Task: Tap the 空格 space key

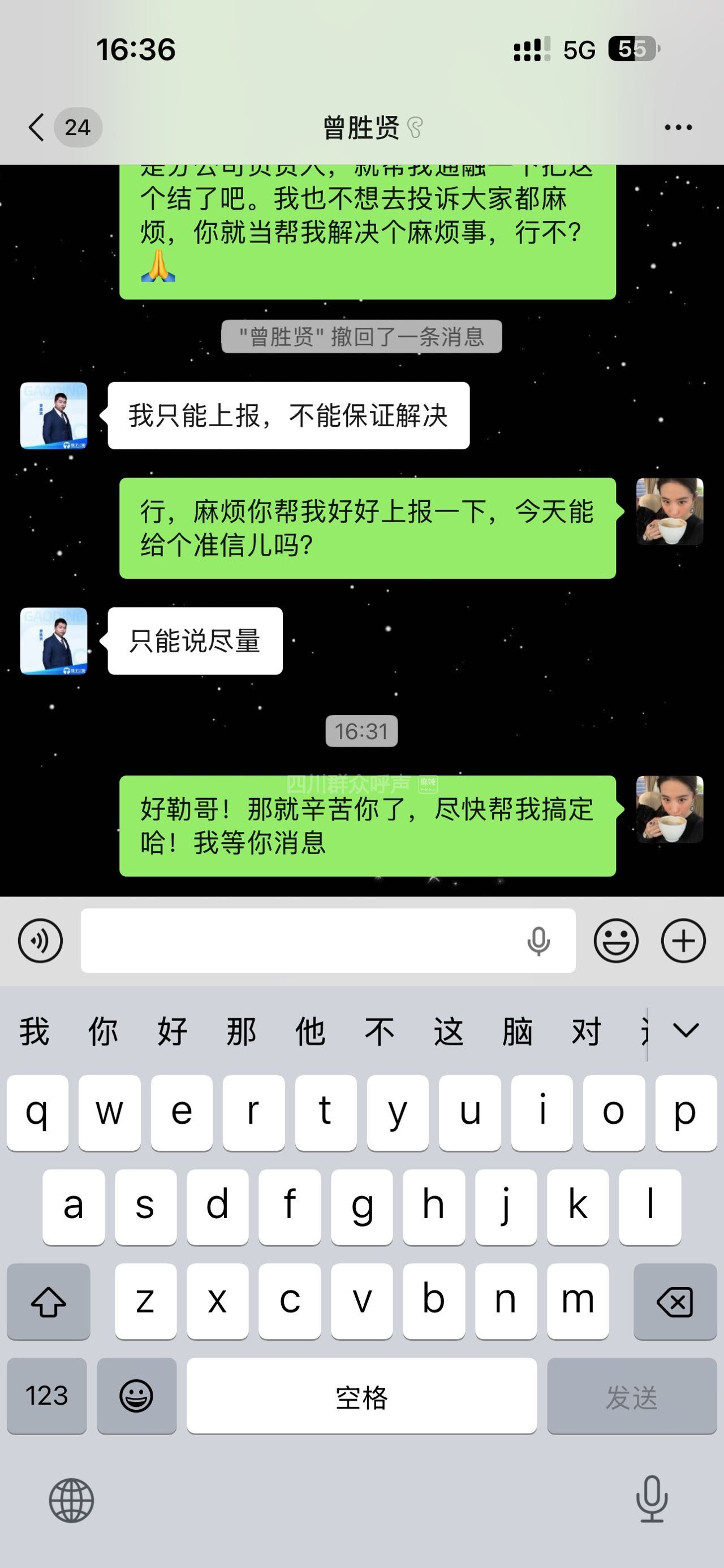Action: (361, 1396)
